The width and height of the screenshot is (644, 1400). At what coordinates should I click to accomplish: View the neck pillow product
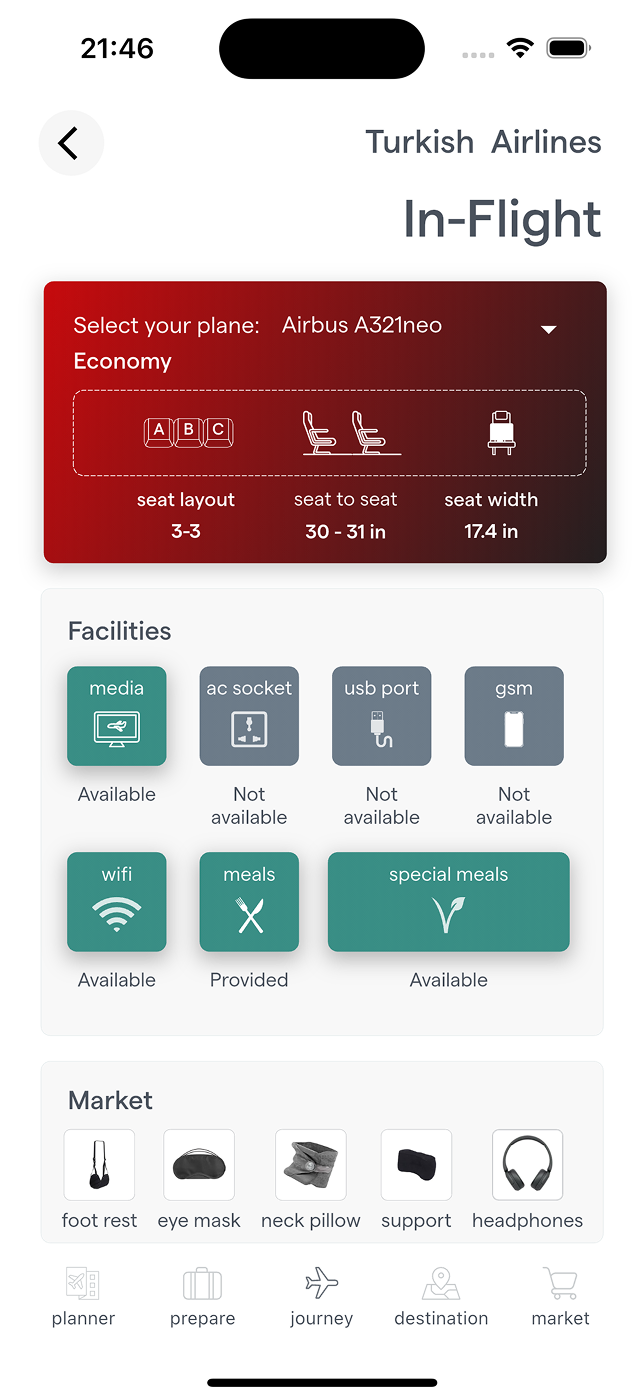coord(311,1165)
